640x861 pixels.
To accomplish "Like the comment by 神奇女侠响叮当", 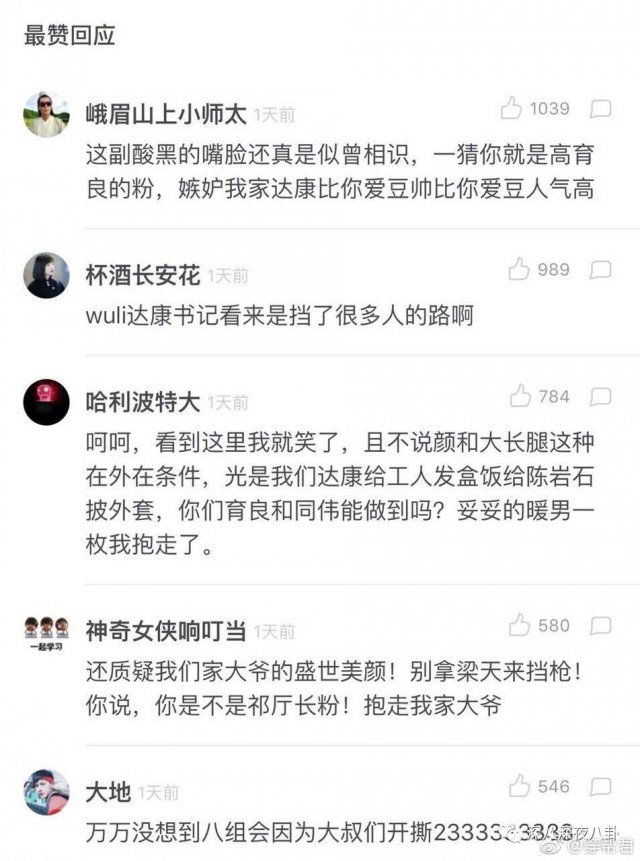I will (x=519, y=626).
